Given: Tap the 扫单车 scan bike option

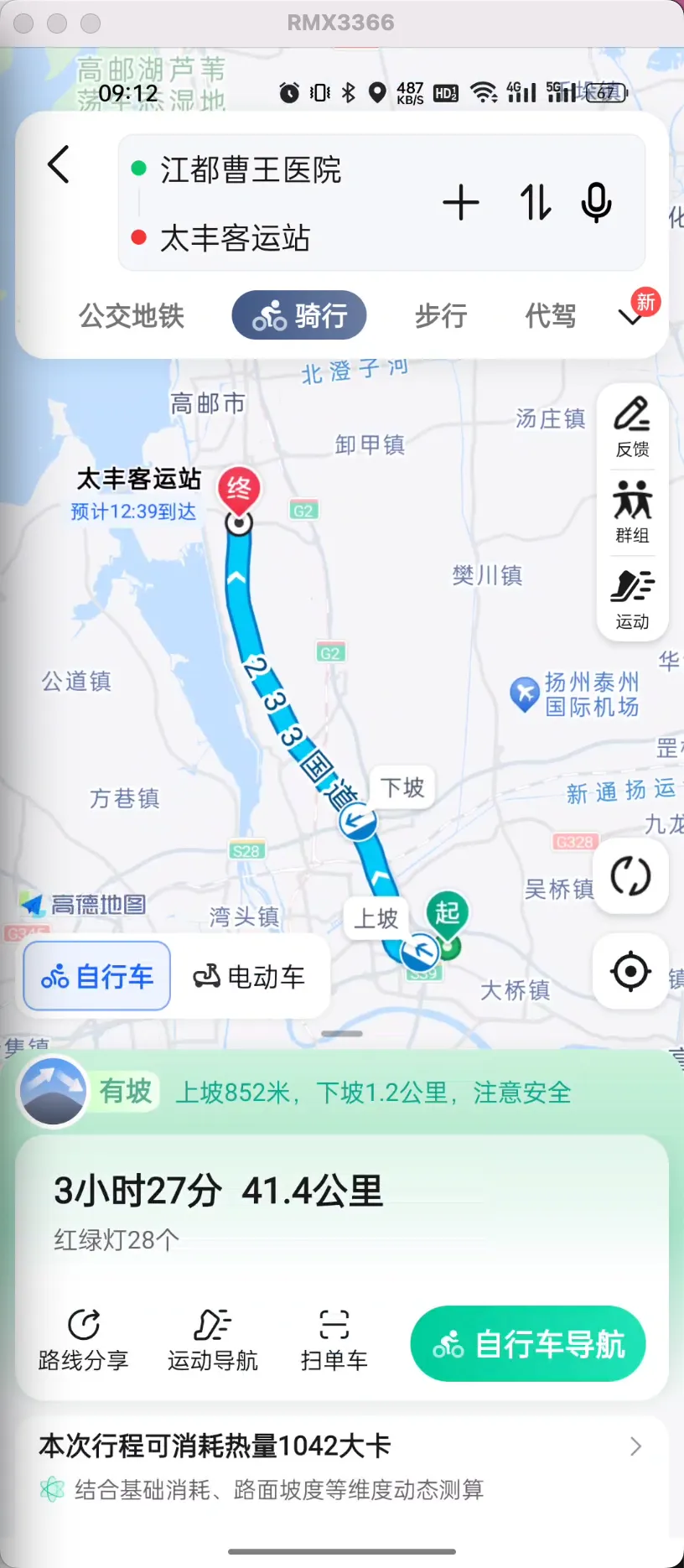Looking at the screenshot, I should click(x=334, y=1343).
